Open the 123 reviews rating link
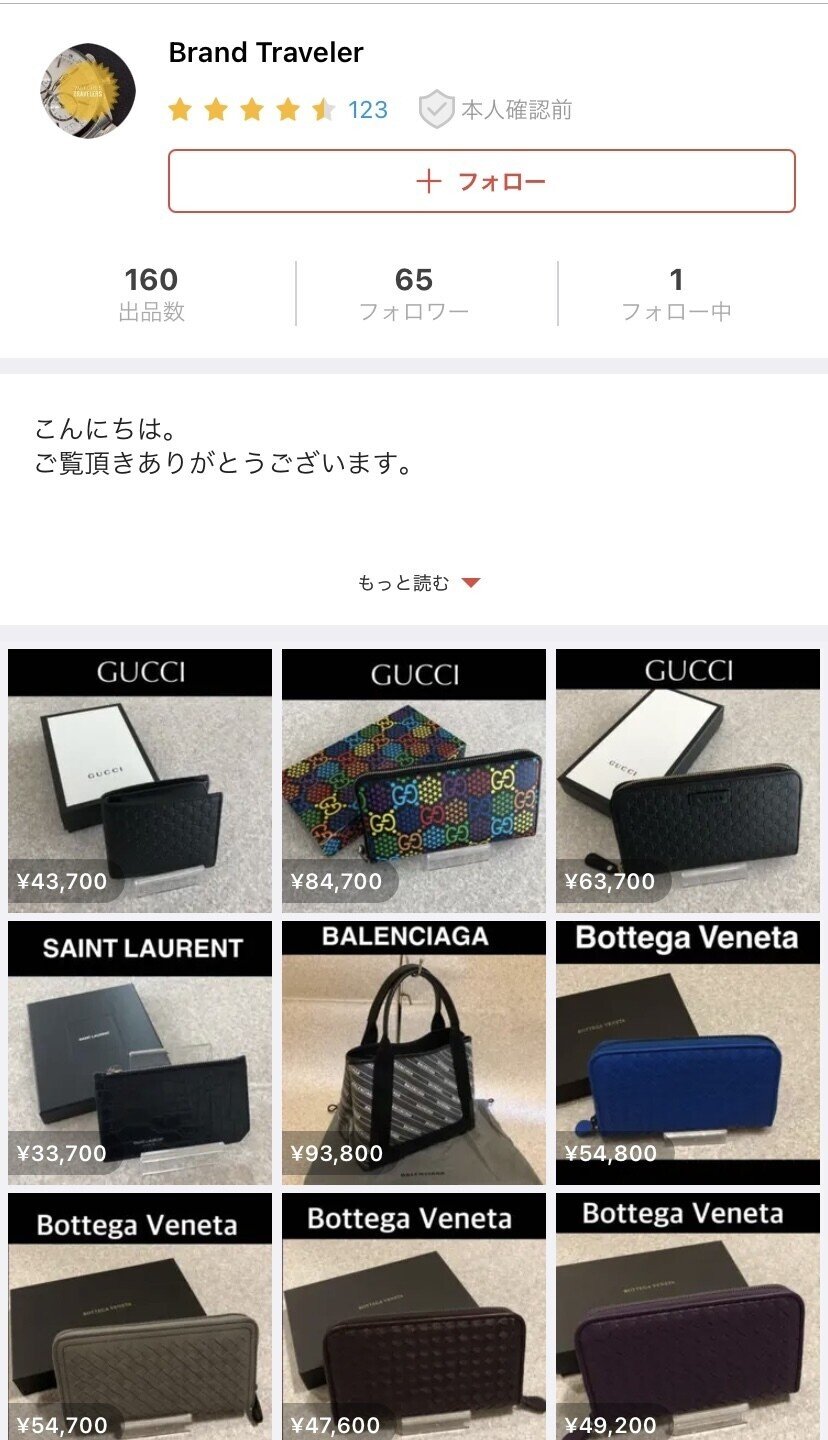 click(x=367, y=110)
